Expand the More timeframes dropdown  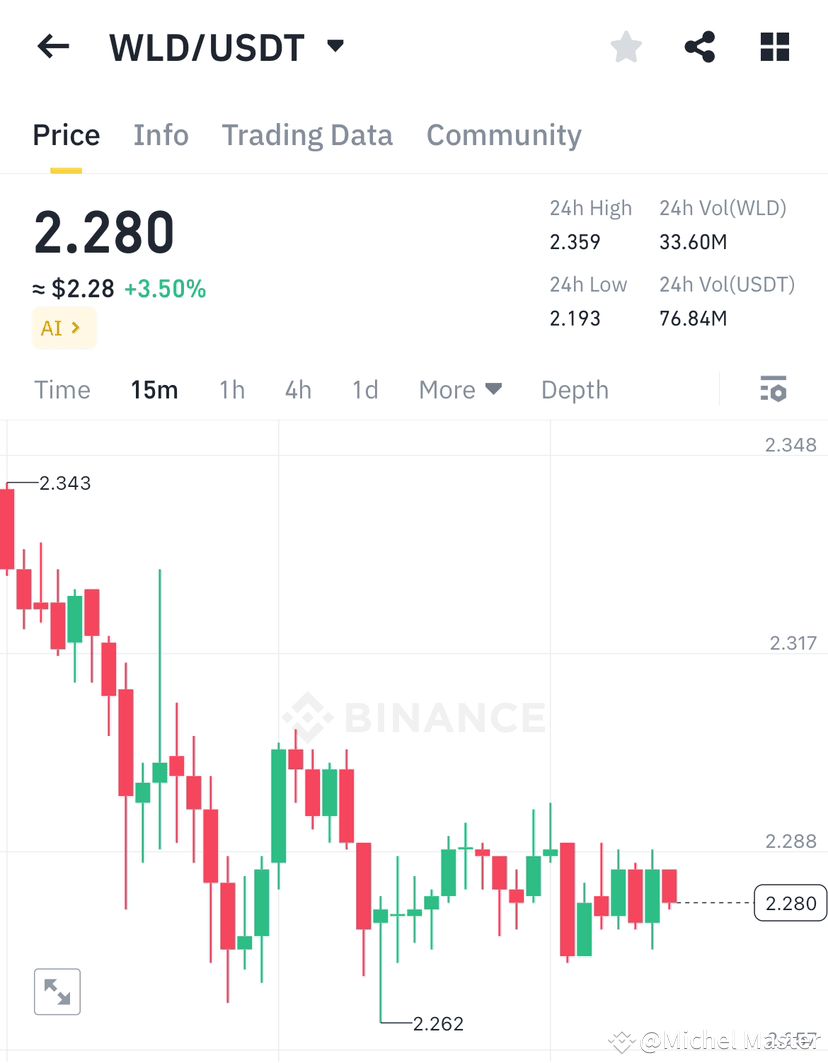click(460, 389)
